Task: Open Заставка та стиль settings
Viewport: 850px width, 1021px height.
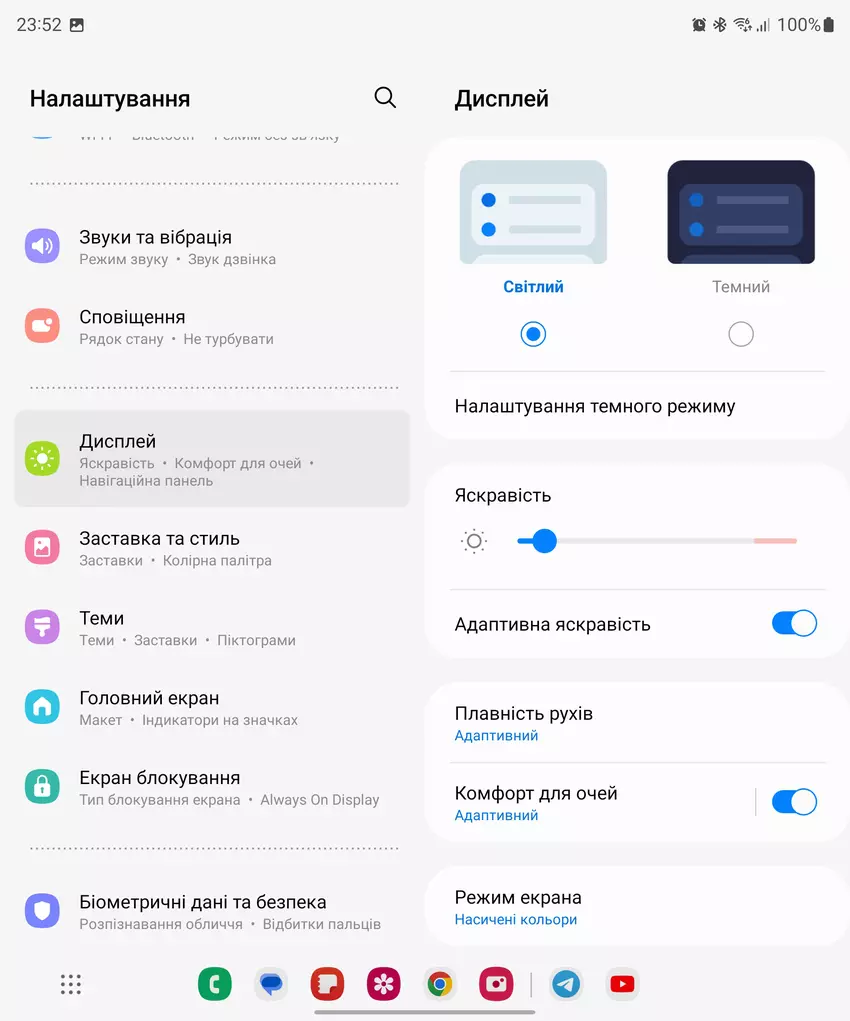Action: pos(210,548)
